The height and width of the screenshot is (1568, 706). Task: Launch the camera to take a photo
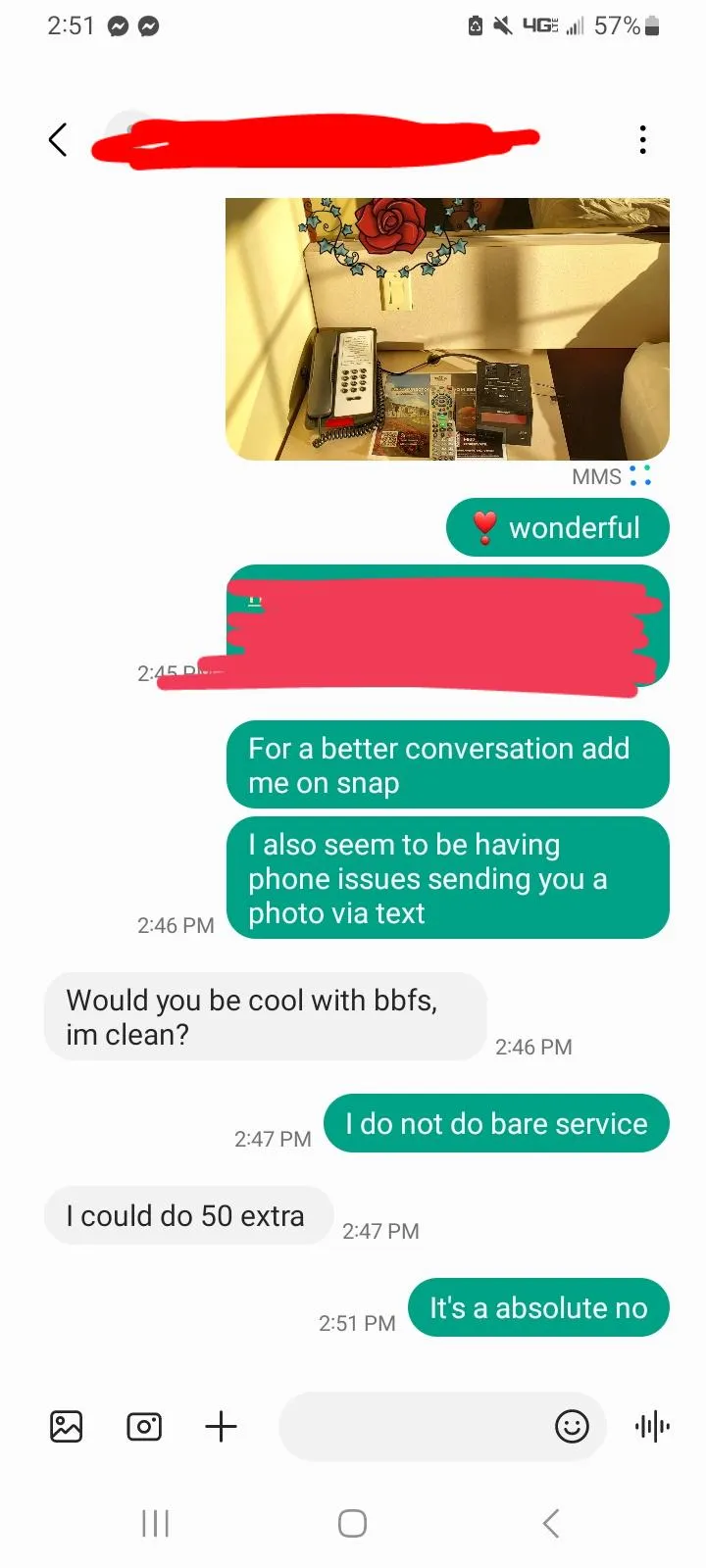[144, 1426]
